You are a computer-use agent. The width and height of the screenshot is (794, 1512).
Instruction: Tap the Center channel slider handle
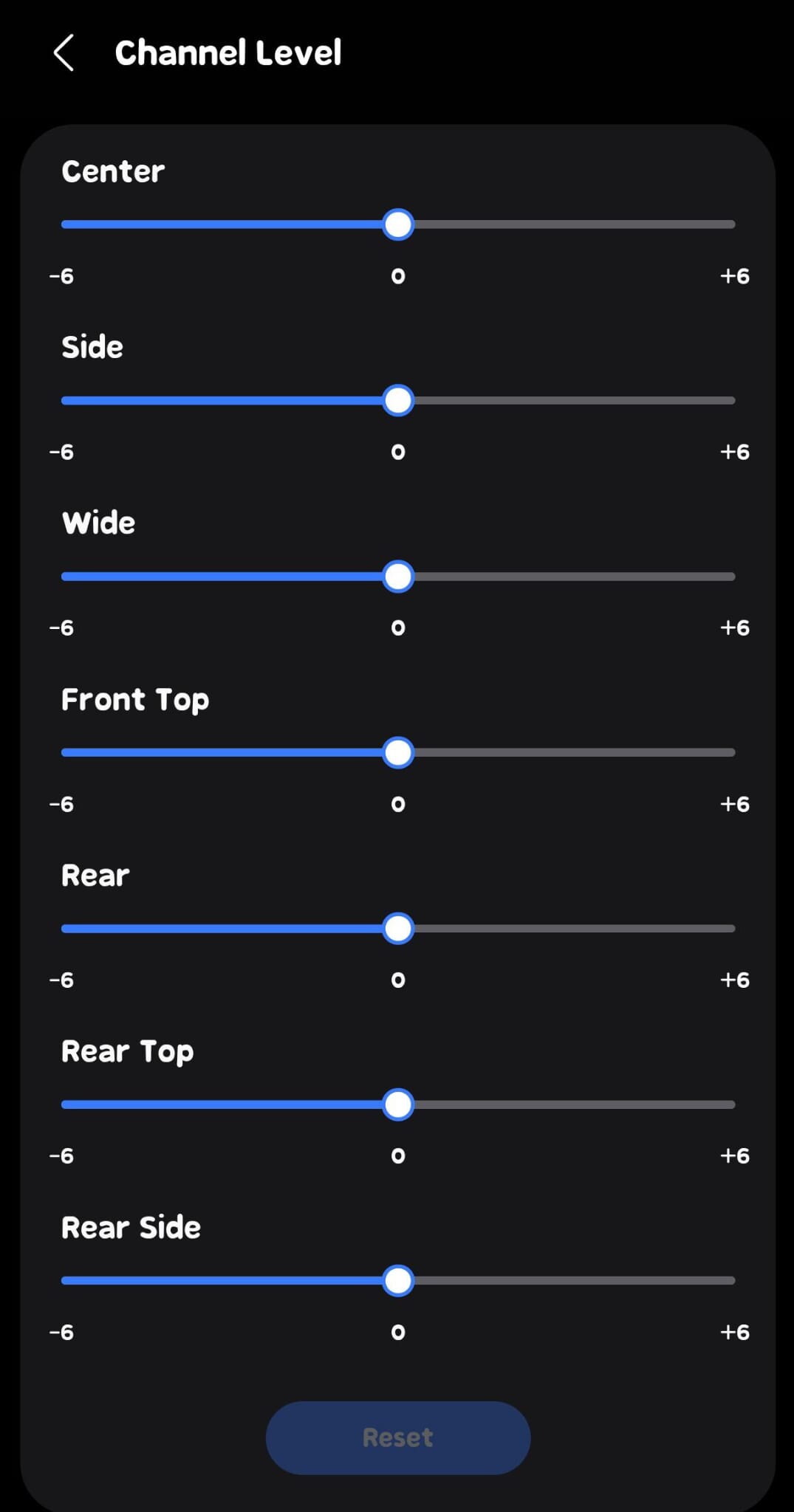click(398, 224)
